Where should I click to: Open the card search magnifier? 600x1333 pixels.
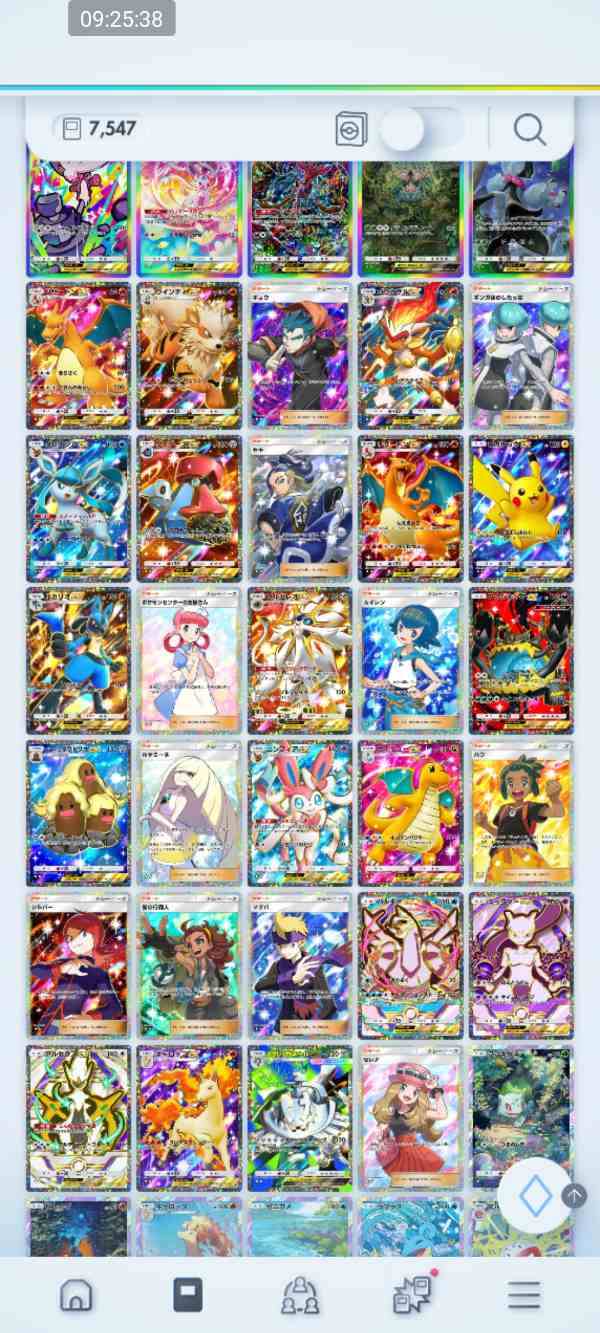click(x=529, y=129)
